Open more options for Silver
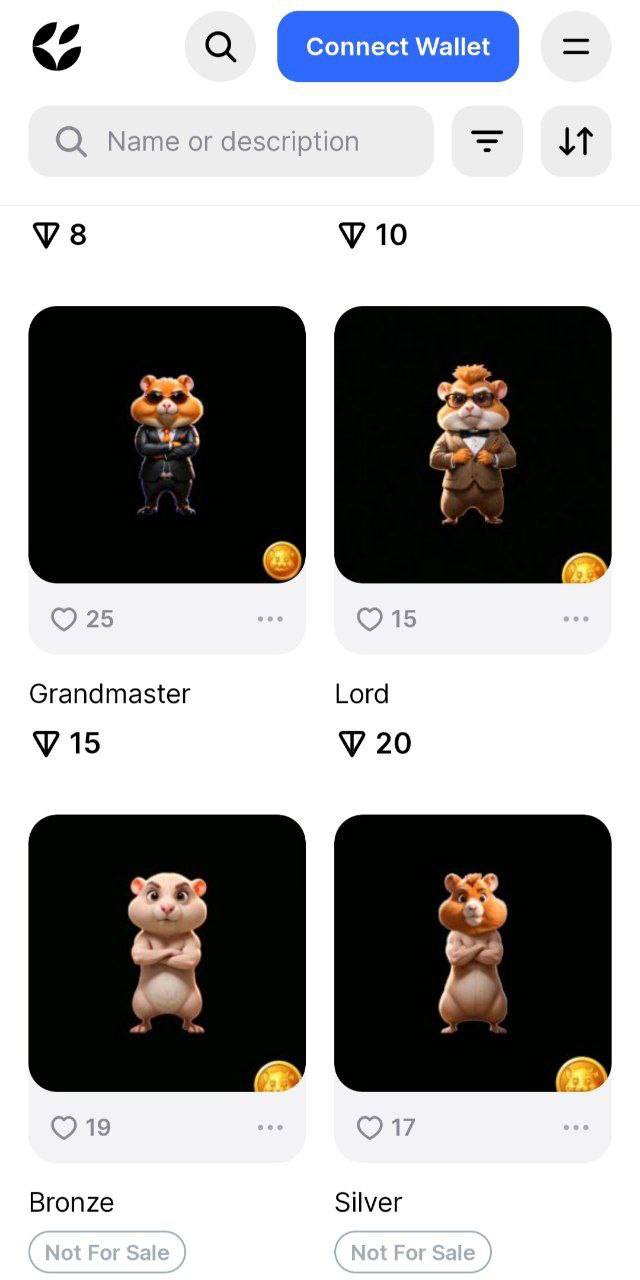 576,1128
